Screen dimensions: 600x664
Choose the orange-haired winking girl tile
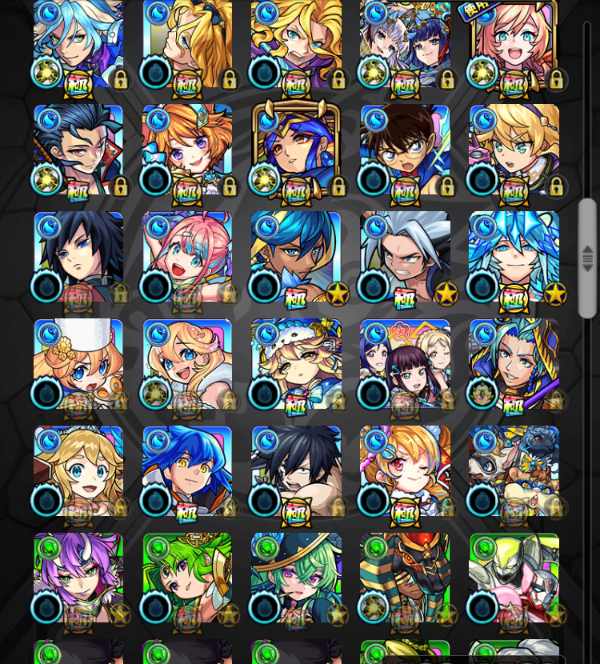tap(405, 471)
